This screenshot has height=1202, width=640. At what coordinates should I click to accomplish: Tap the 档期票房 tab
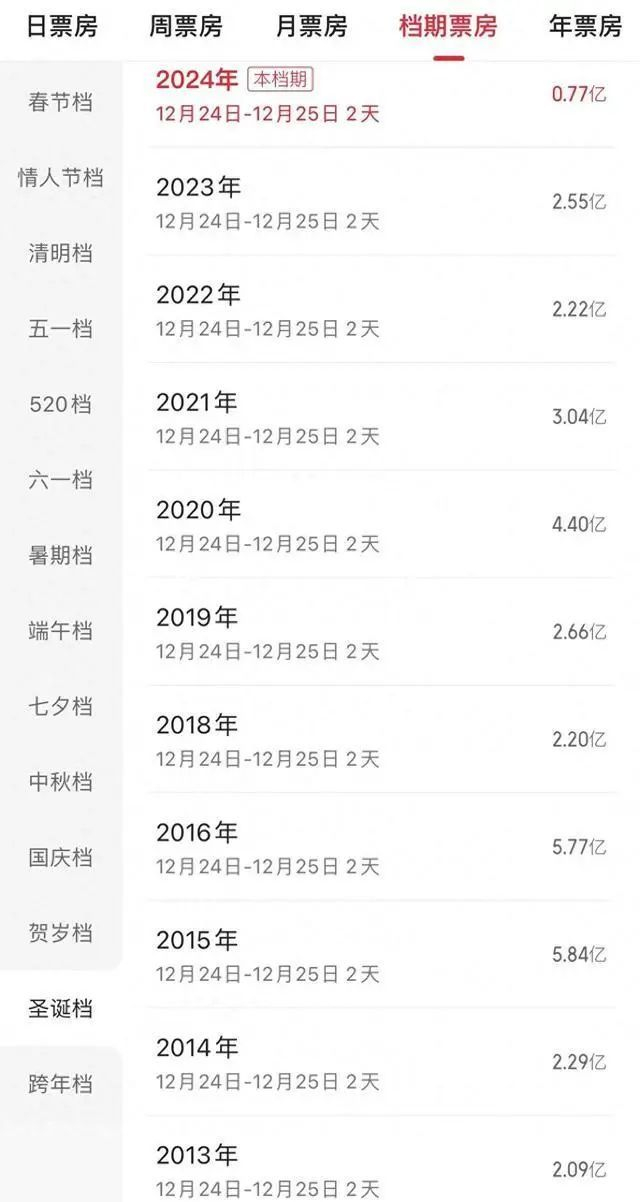(448, 27)
